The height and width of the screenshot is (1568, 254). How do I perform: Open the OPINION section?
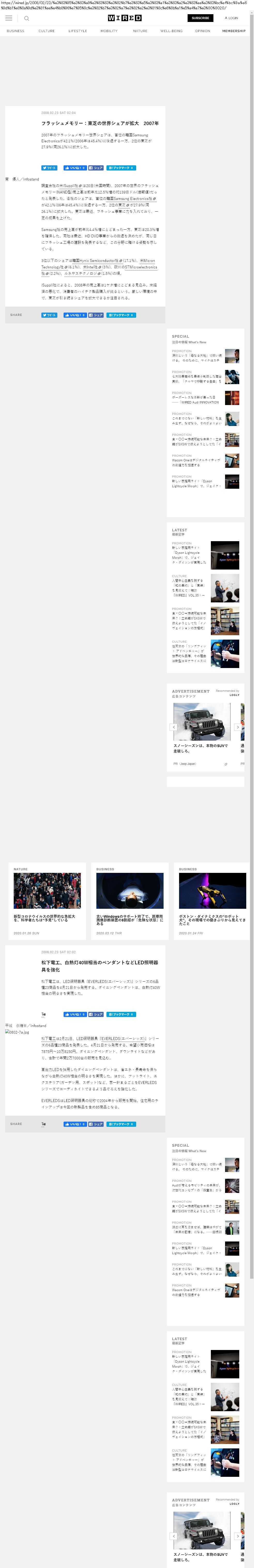click(203, 31)
